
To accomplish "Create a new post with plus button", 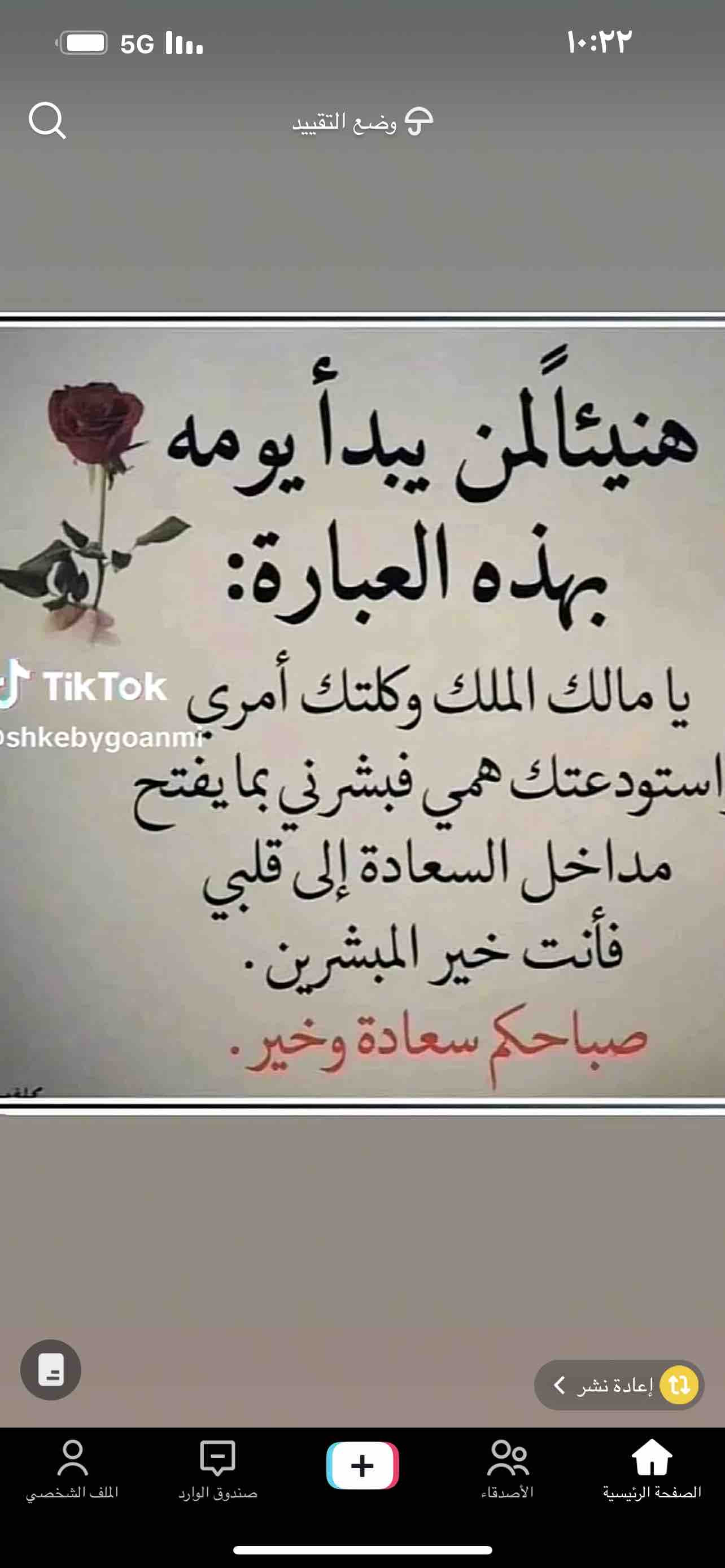I will [362, 1465].
